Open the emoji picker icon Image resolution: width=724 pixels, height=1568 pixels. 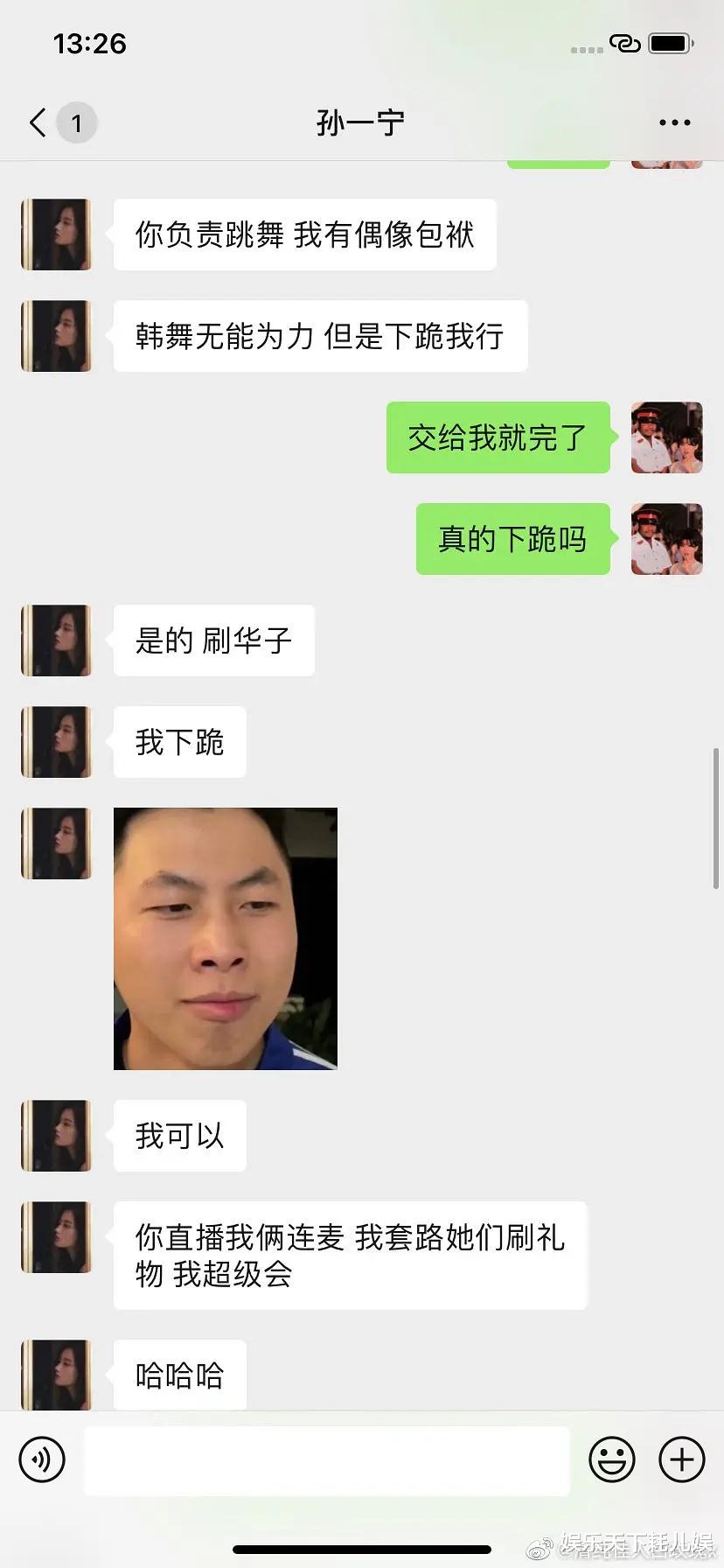[x=612, y=1459]
